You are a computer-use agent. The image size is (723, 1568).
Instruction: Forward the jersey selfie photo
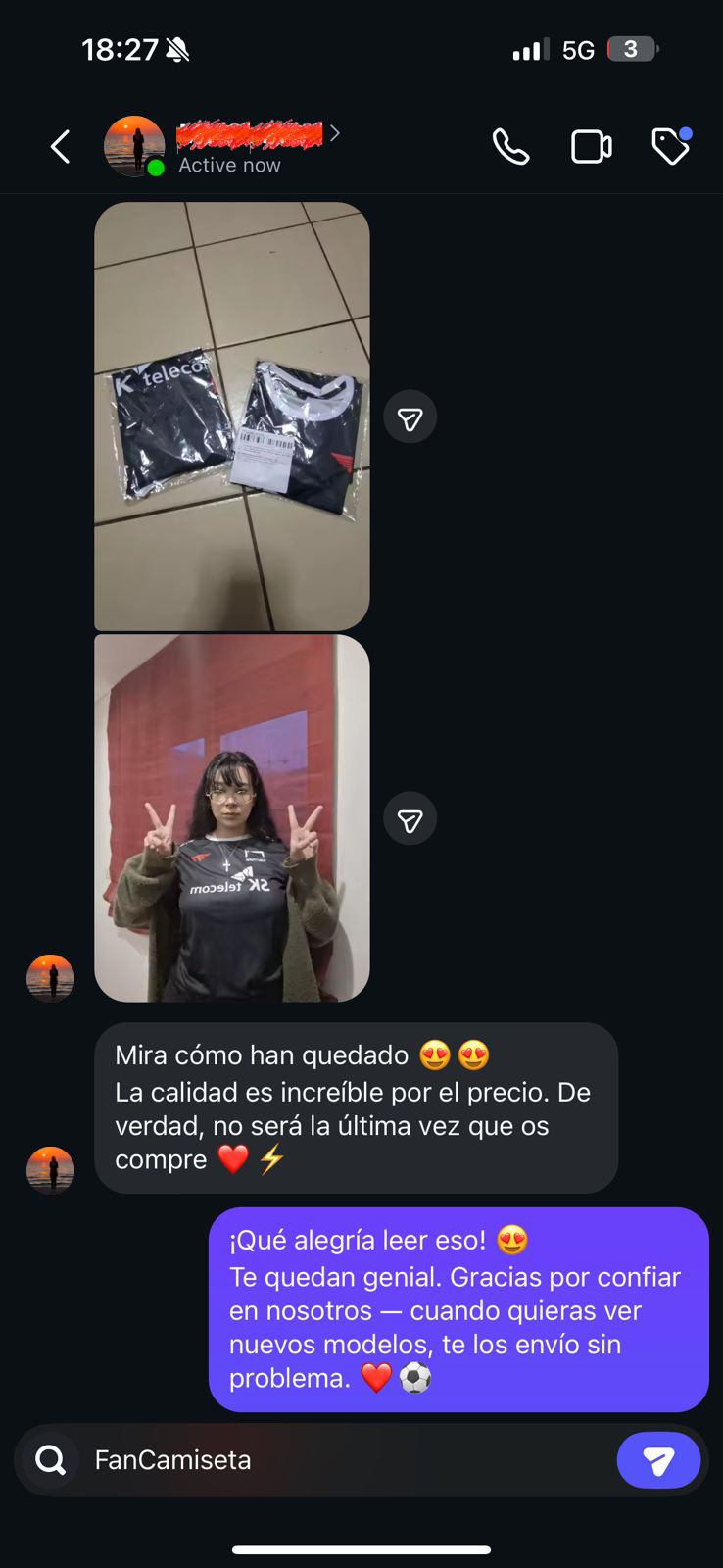[x=410, y=819]
